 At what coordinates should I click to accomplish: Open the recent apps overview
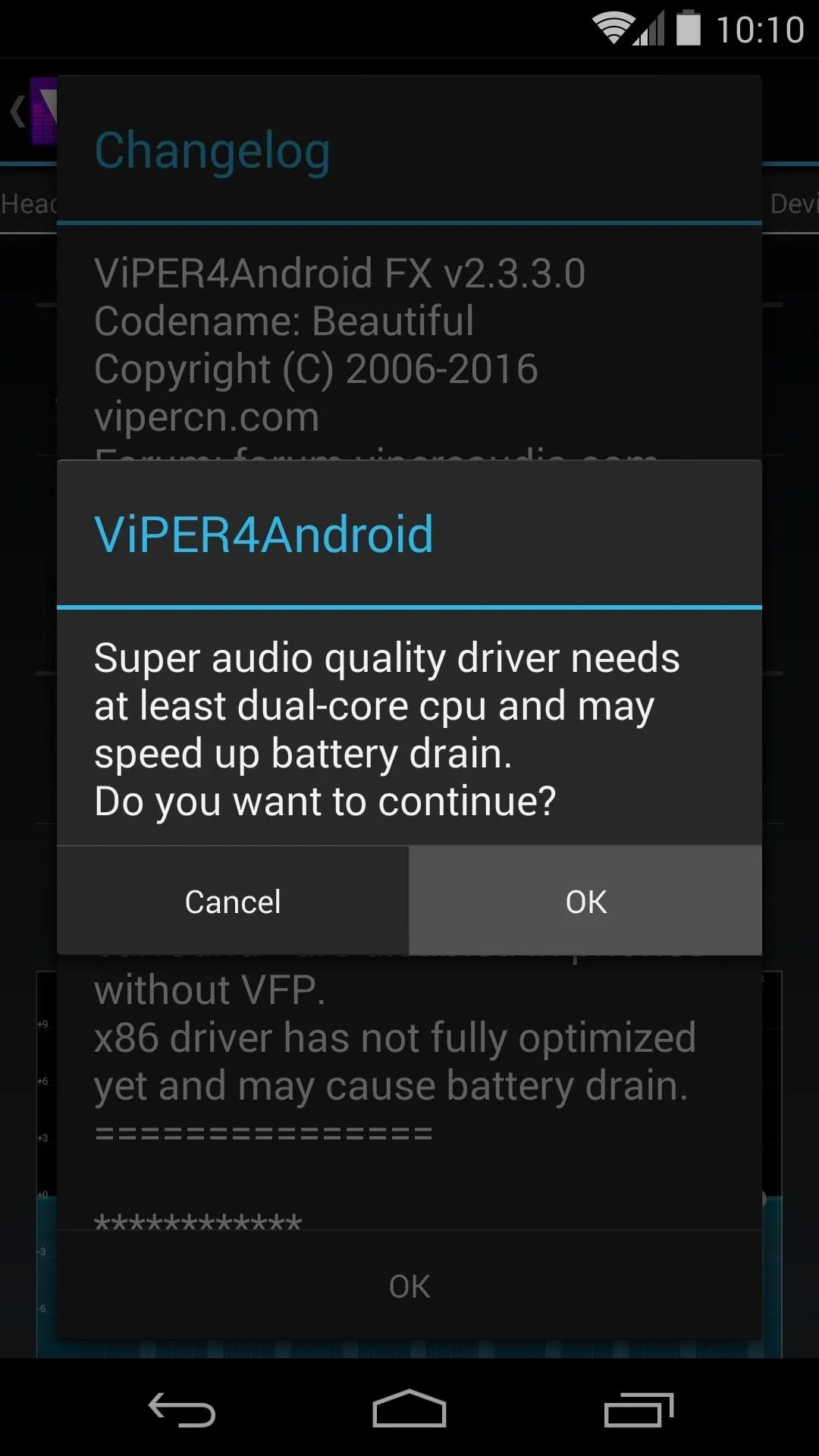click(639, 1410)
